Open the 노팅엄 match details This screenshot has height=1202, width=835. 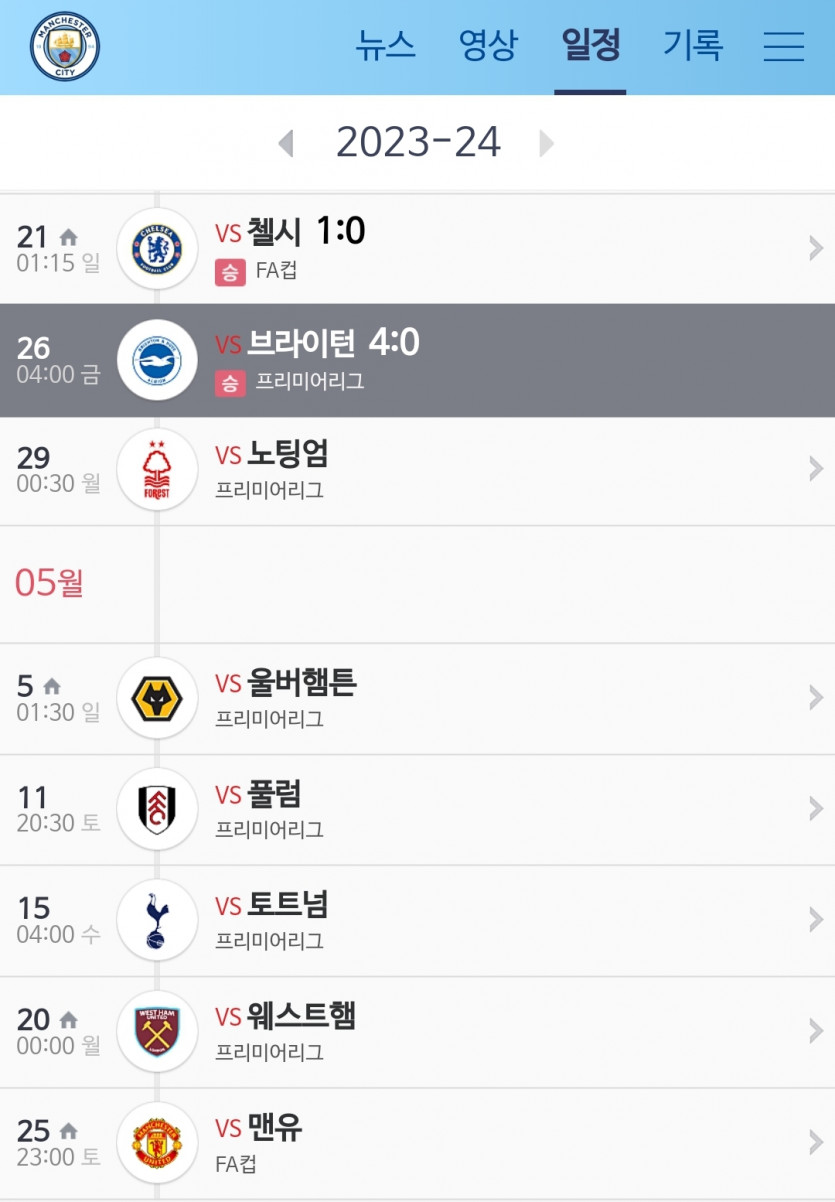click(417, 471)
